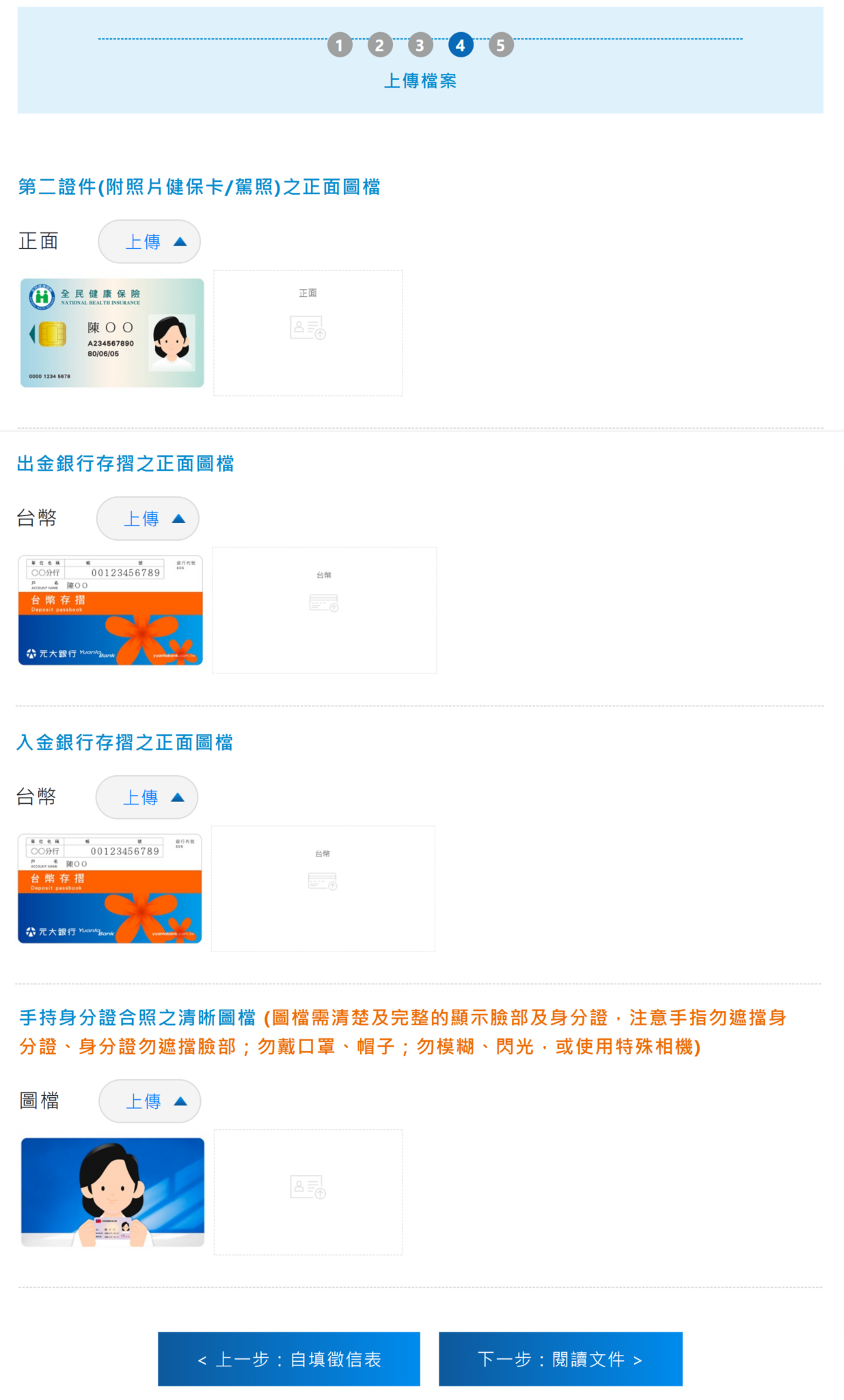
Task: Tap the deposit passbook 台幣 placeholder box
Action: [x=323, y=888]
